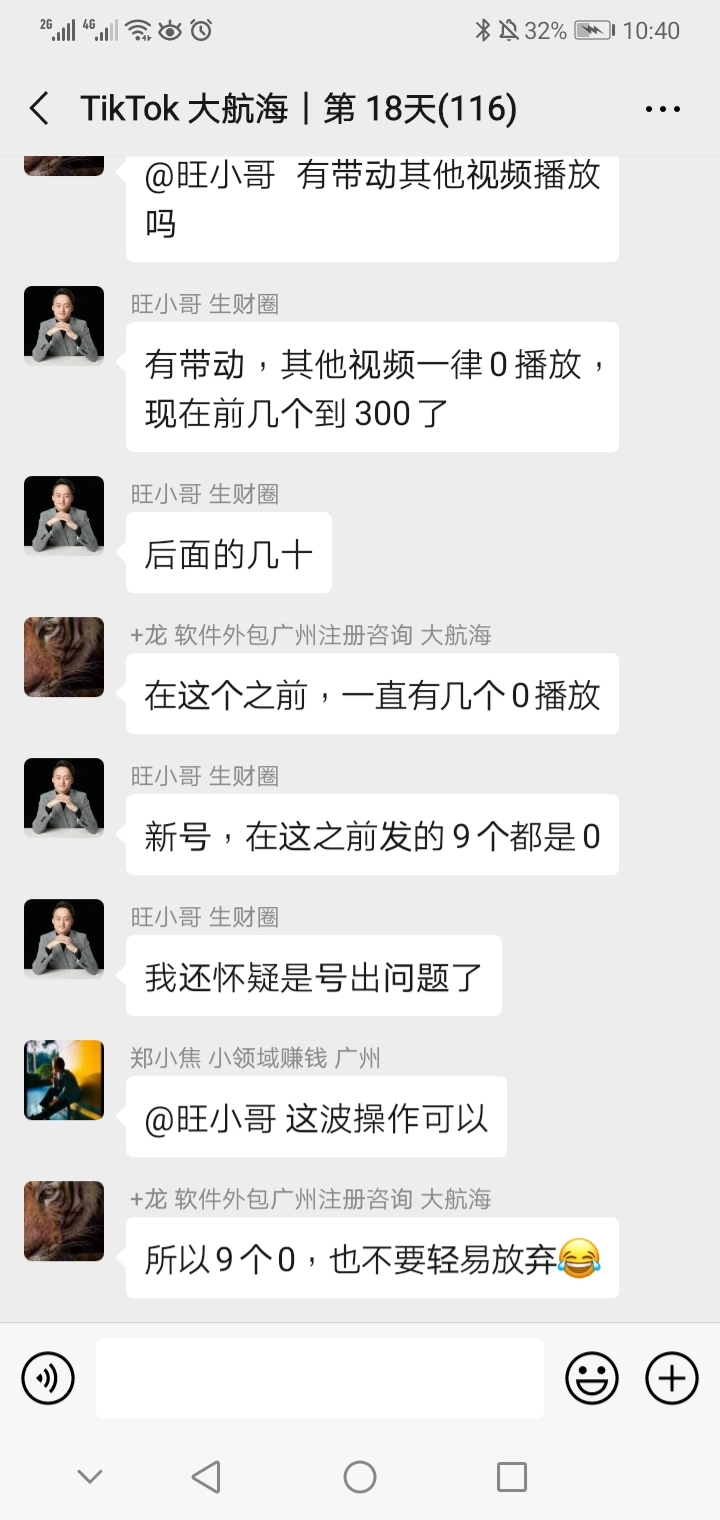The image size is (720, 1520).
Task: Open 郑小焦's profile avatar
Action: [x=64, y=1080]
